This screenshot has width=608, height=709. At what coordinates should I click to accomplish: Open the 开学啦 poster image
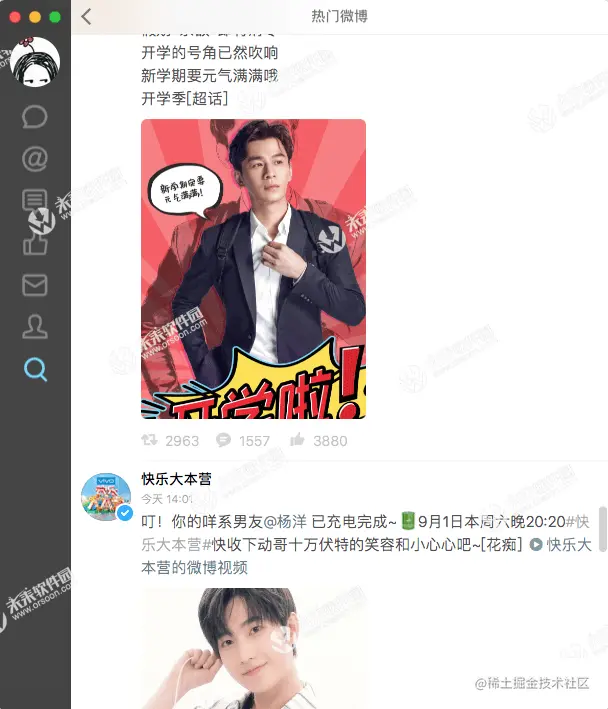click(x=253, y=268)
